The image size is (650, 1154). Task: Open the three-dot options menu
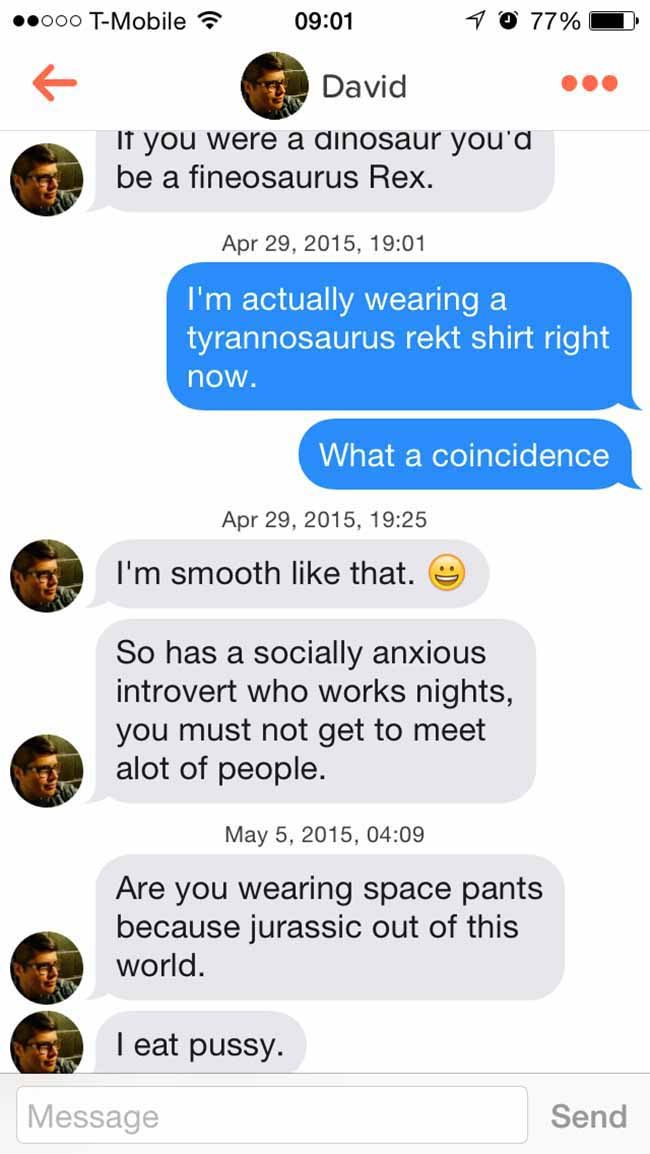pos(589,84)
